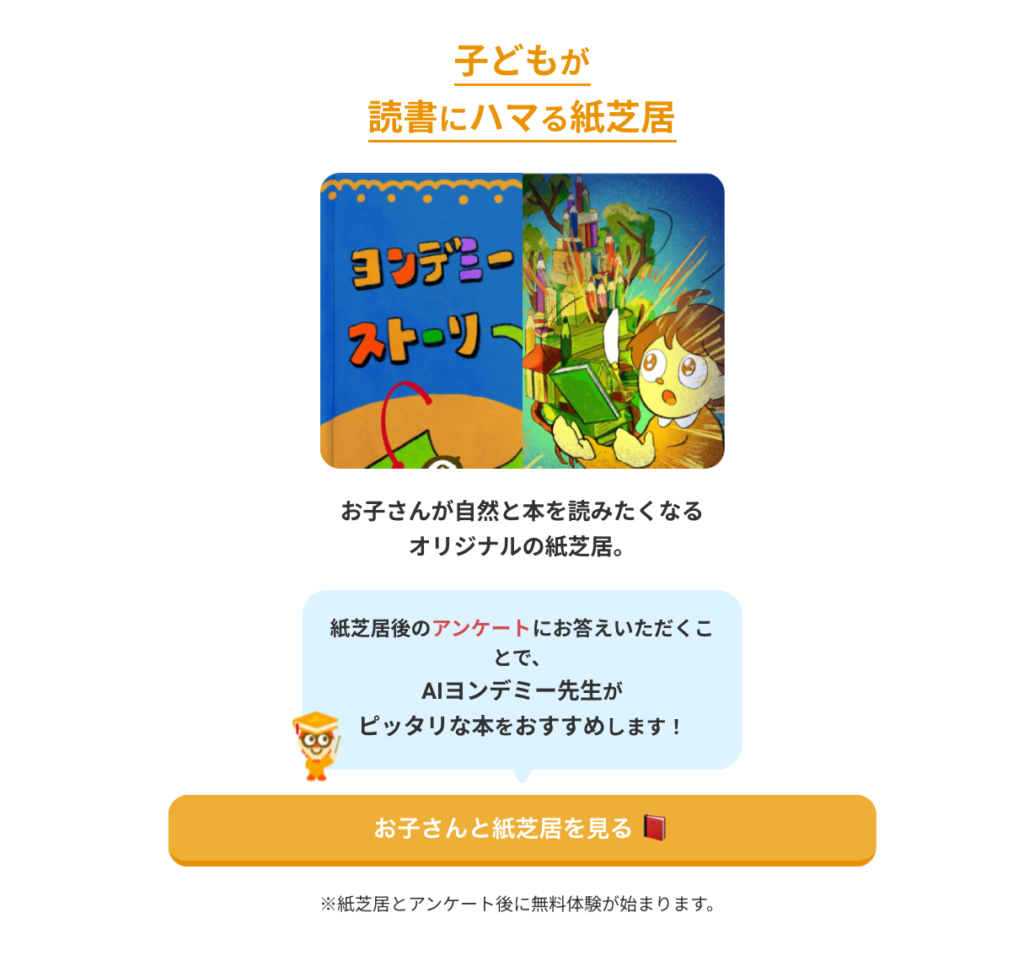Tap the お子さんと紙芝居を見る button

coord(521,829)
